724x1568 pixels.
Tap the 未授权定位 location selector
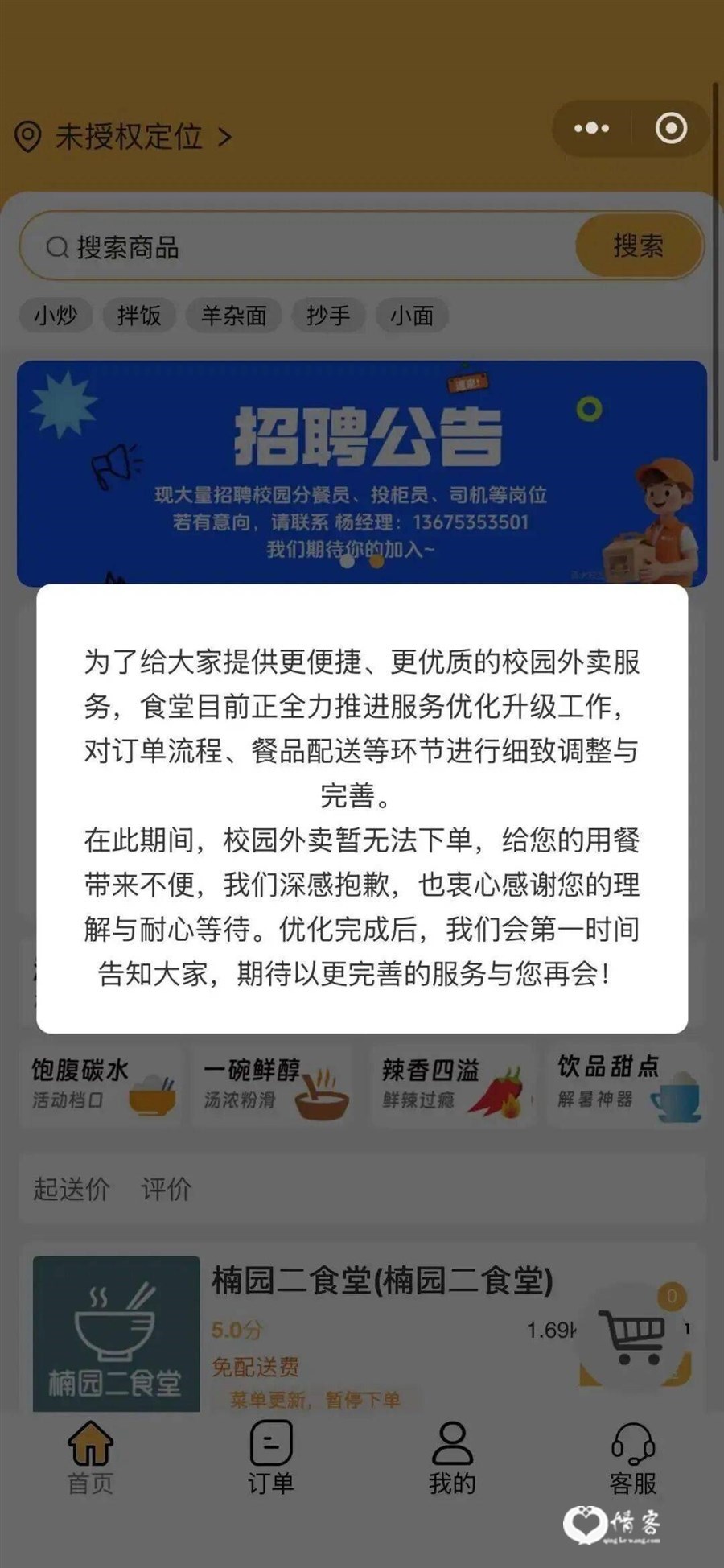tap(123, 137)
